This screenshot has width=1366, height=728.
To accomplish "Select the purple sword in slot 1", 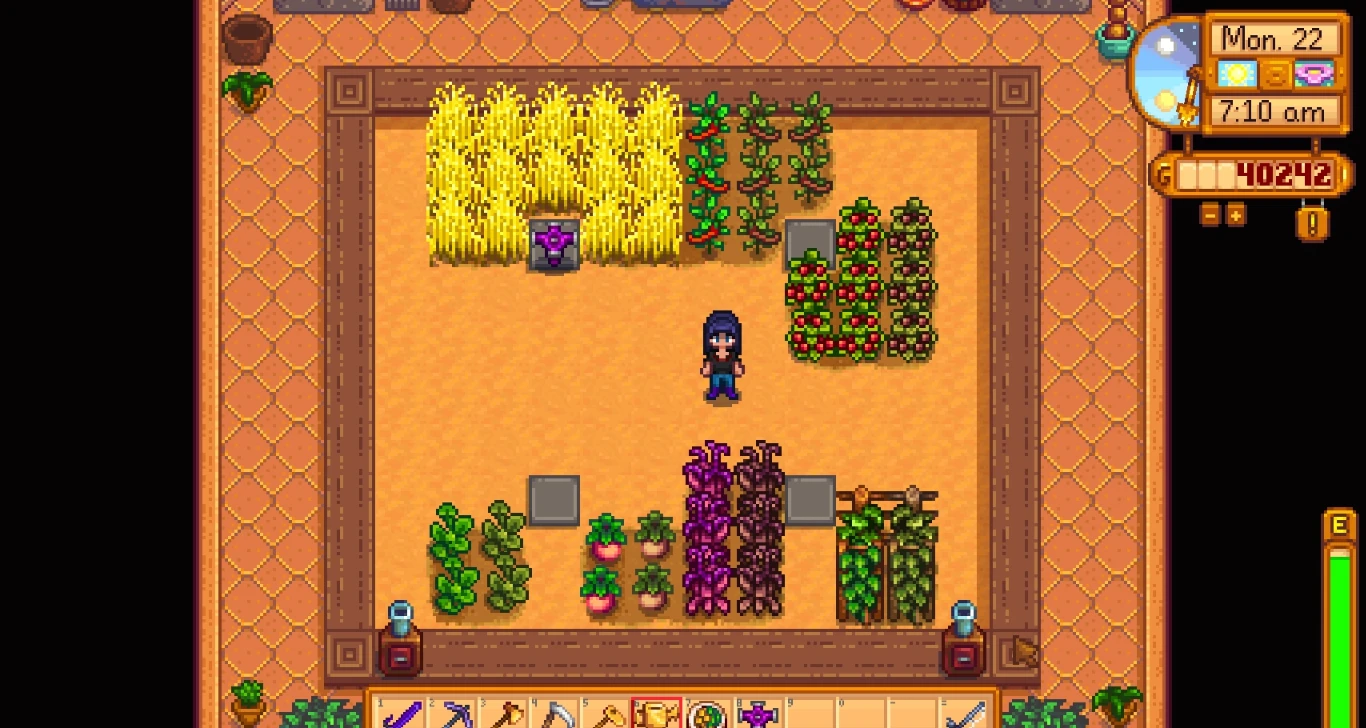I will point(401,714).
